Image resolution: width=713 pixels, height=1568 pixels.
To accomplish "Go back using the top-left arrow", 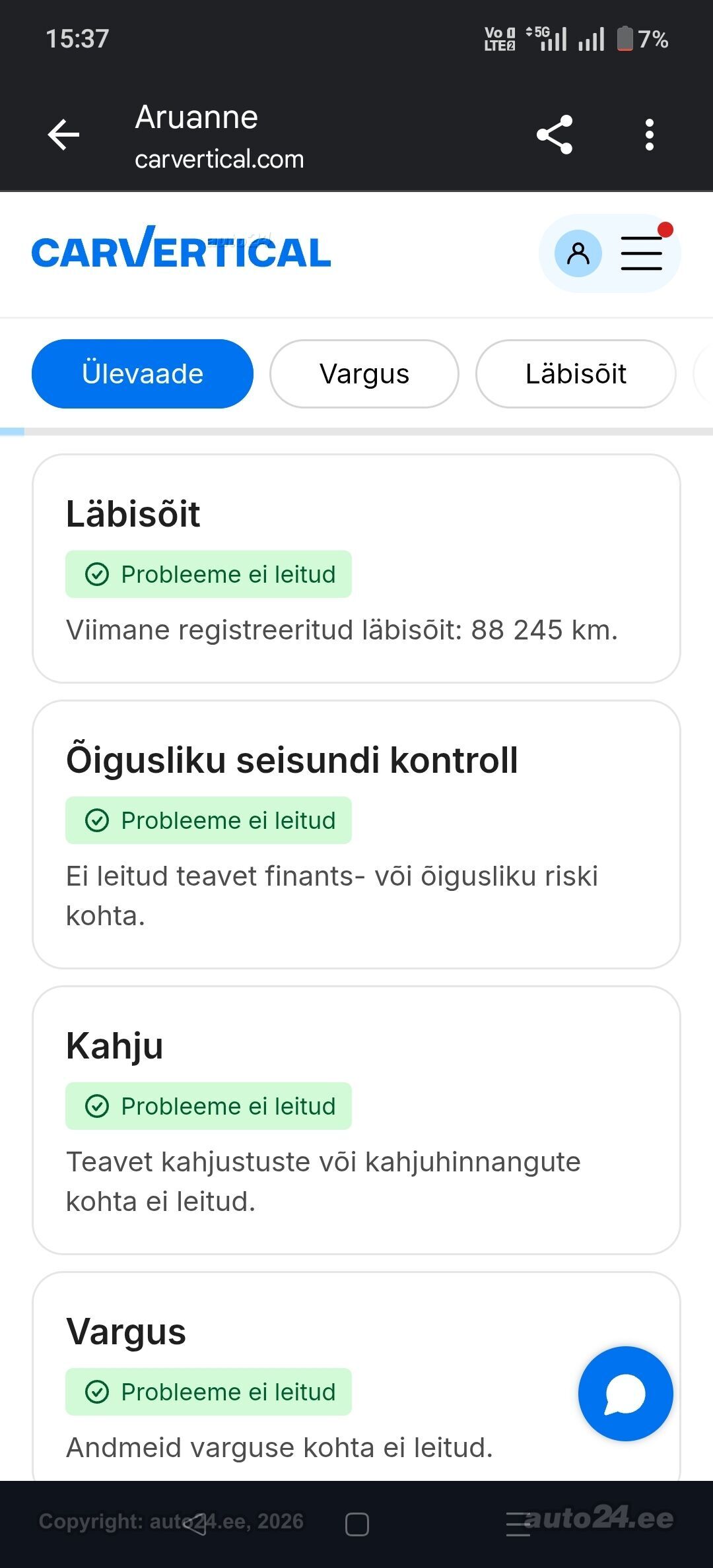I will [x=63, y=135].
